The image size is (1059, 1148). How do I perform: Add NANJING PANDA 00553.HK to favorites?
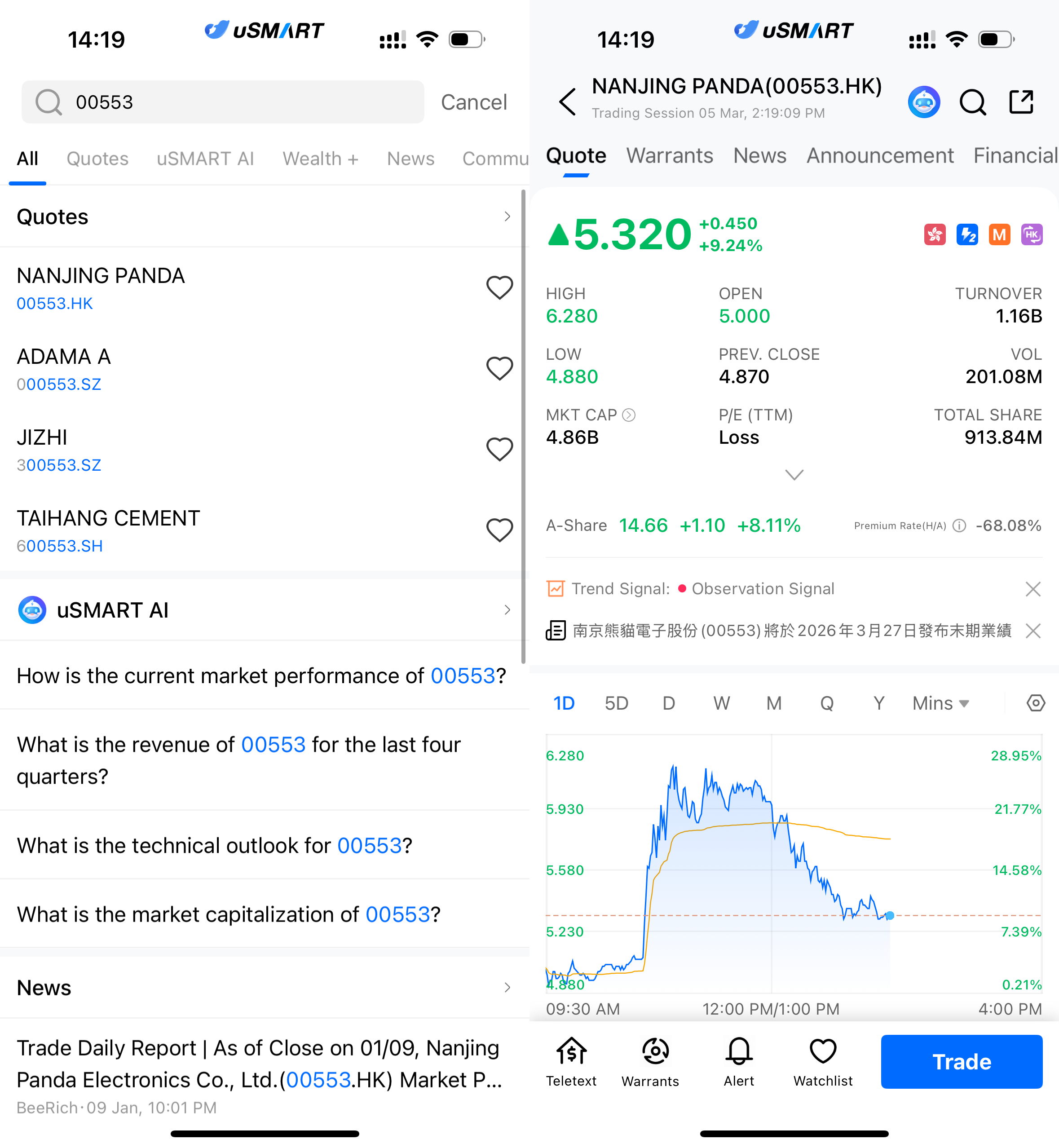tap(499, 288)
